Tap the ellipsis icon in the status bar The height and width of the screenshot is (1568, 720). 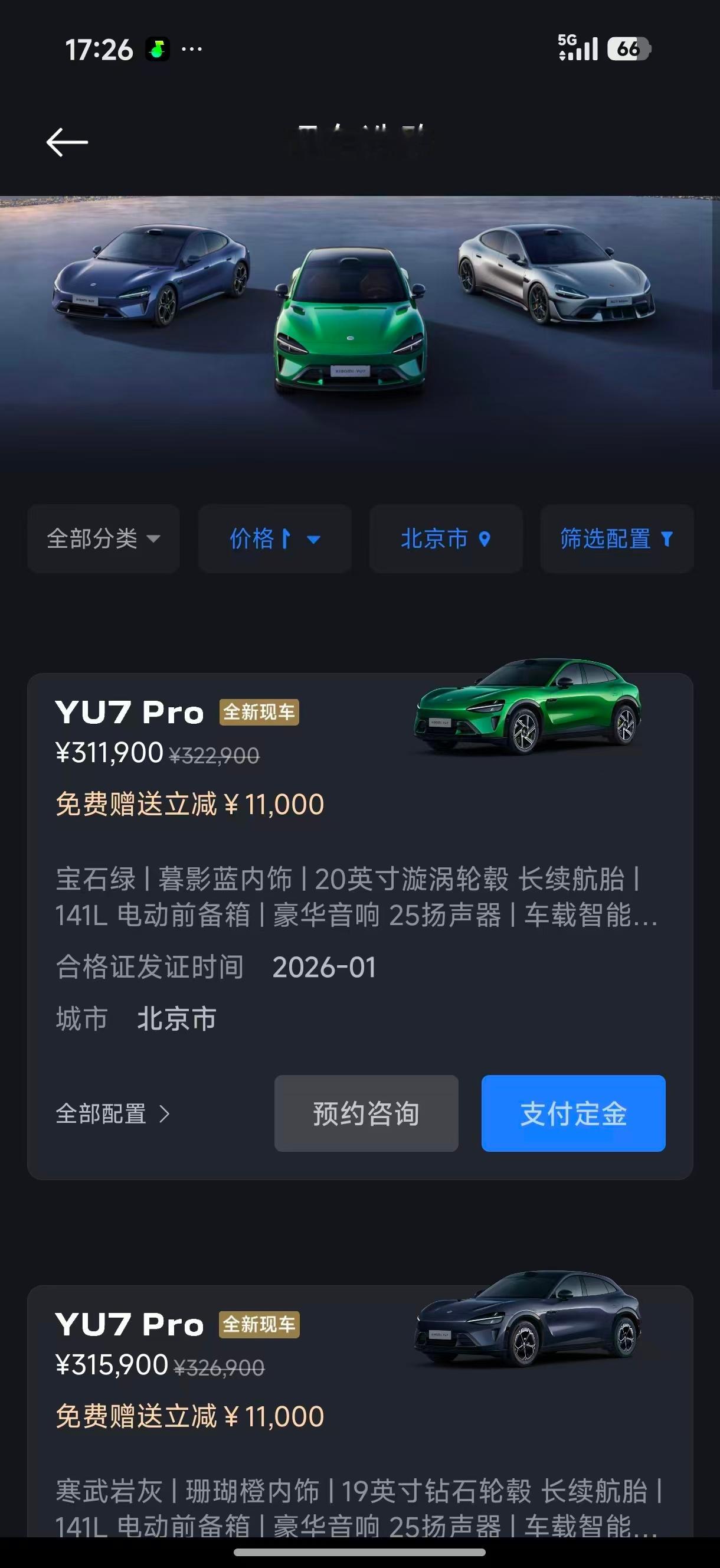point(193,50)
